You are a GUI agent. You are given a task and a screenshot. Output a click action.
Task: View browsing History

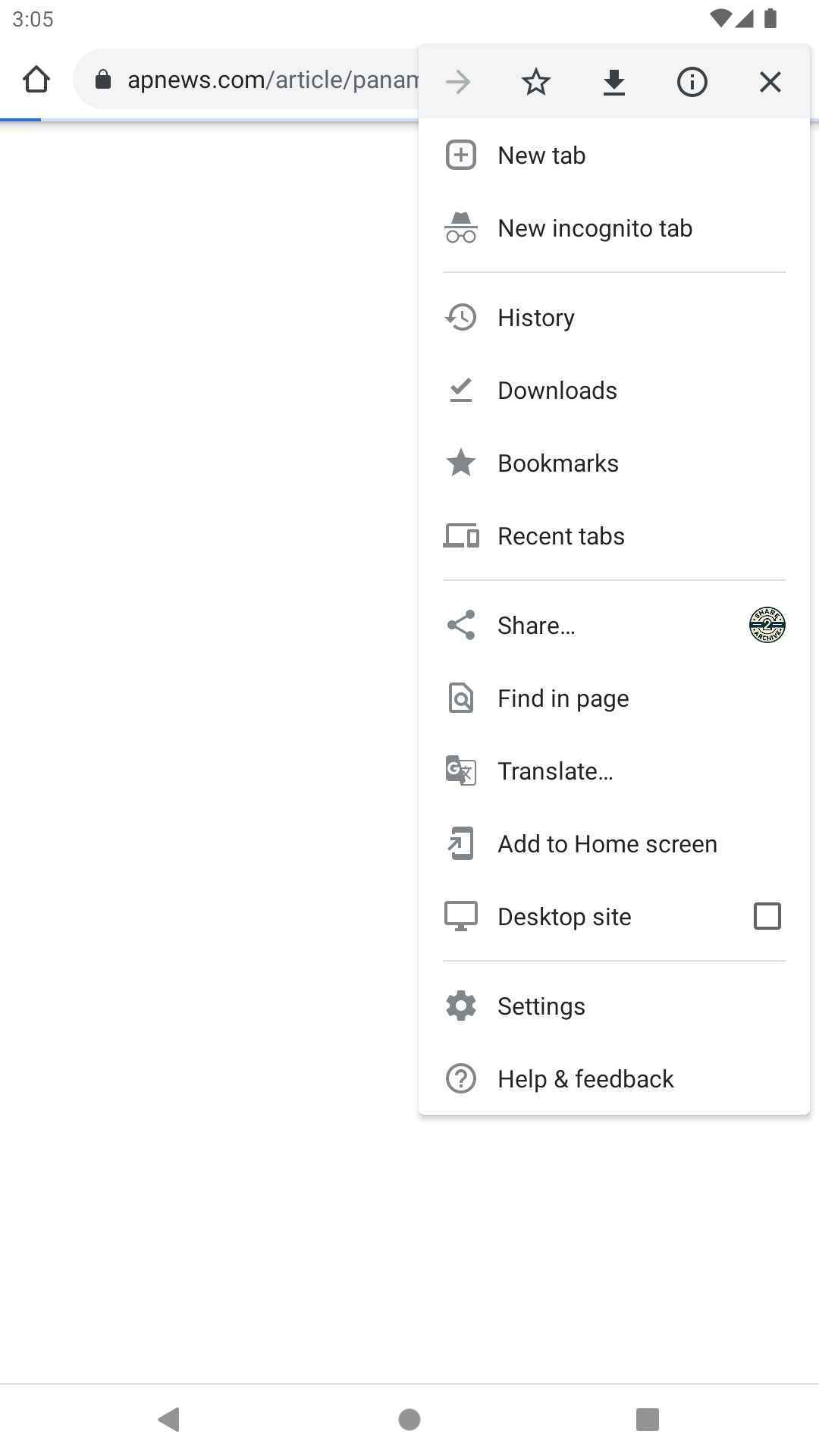(535, 317)
